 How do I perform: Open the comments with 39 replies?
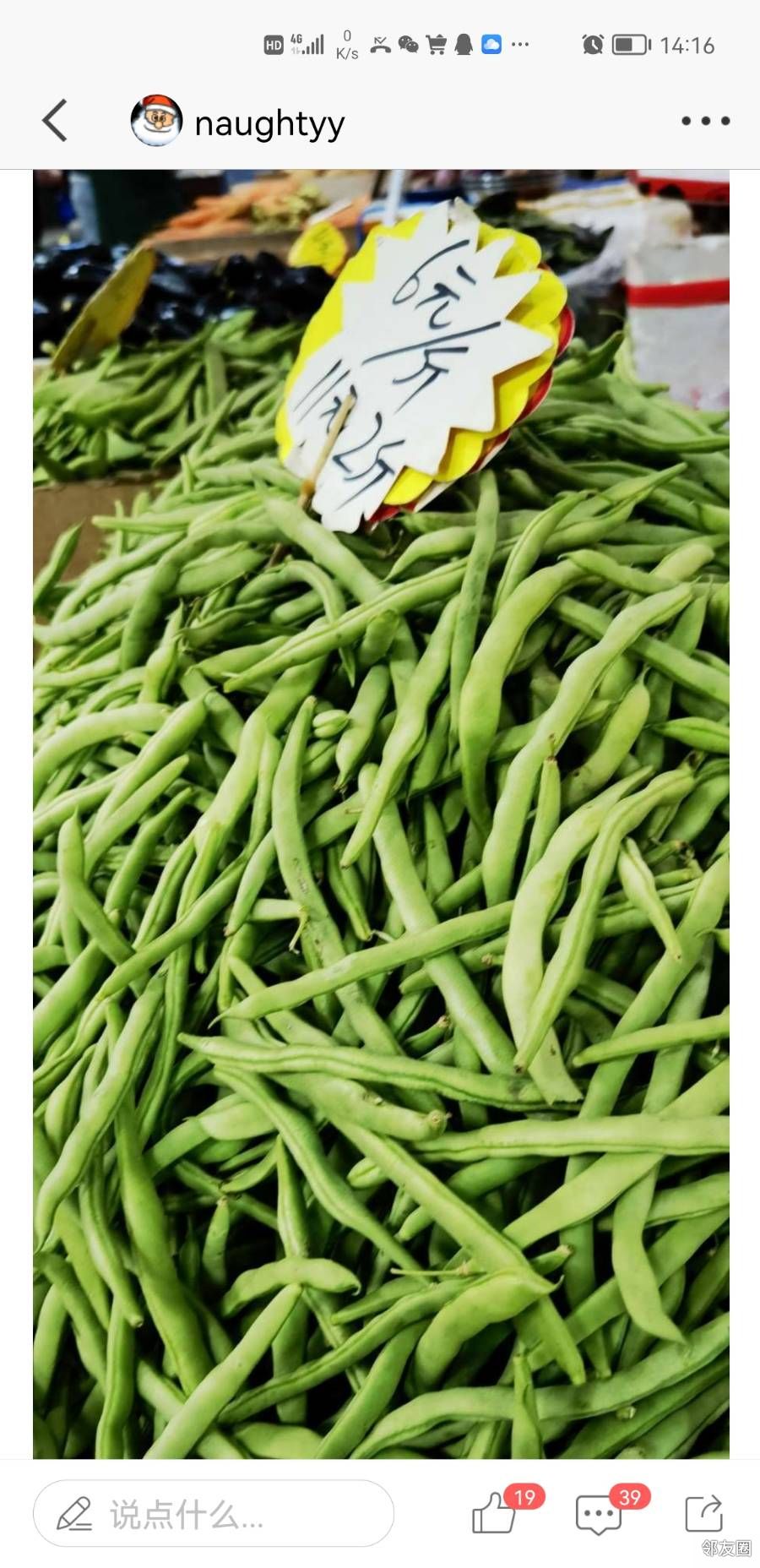pos(598,1513)
